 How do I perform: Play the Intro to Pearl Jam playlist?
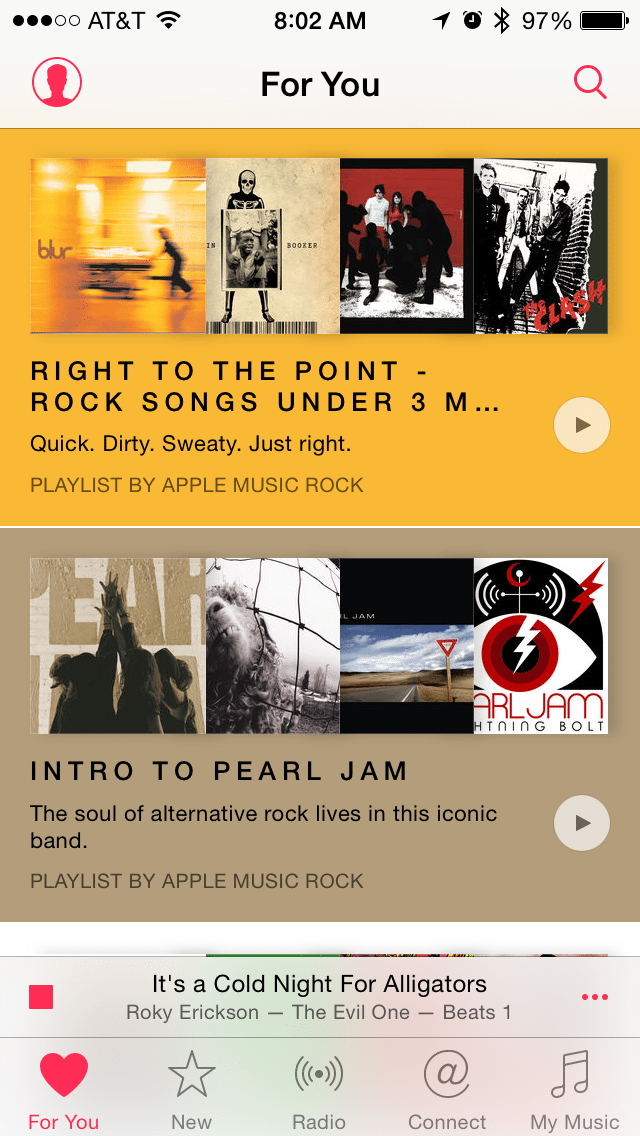tap(582, 823)
